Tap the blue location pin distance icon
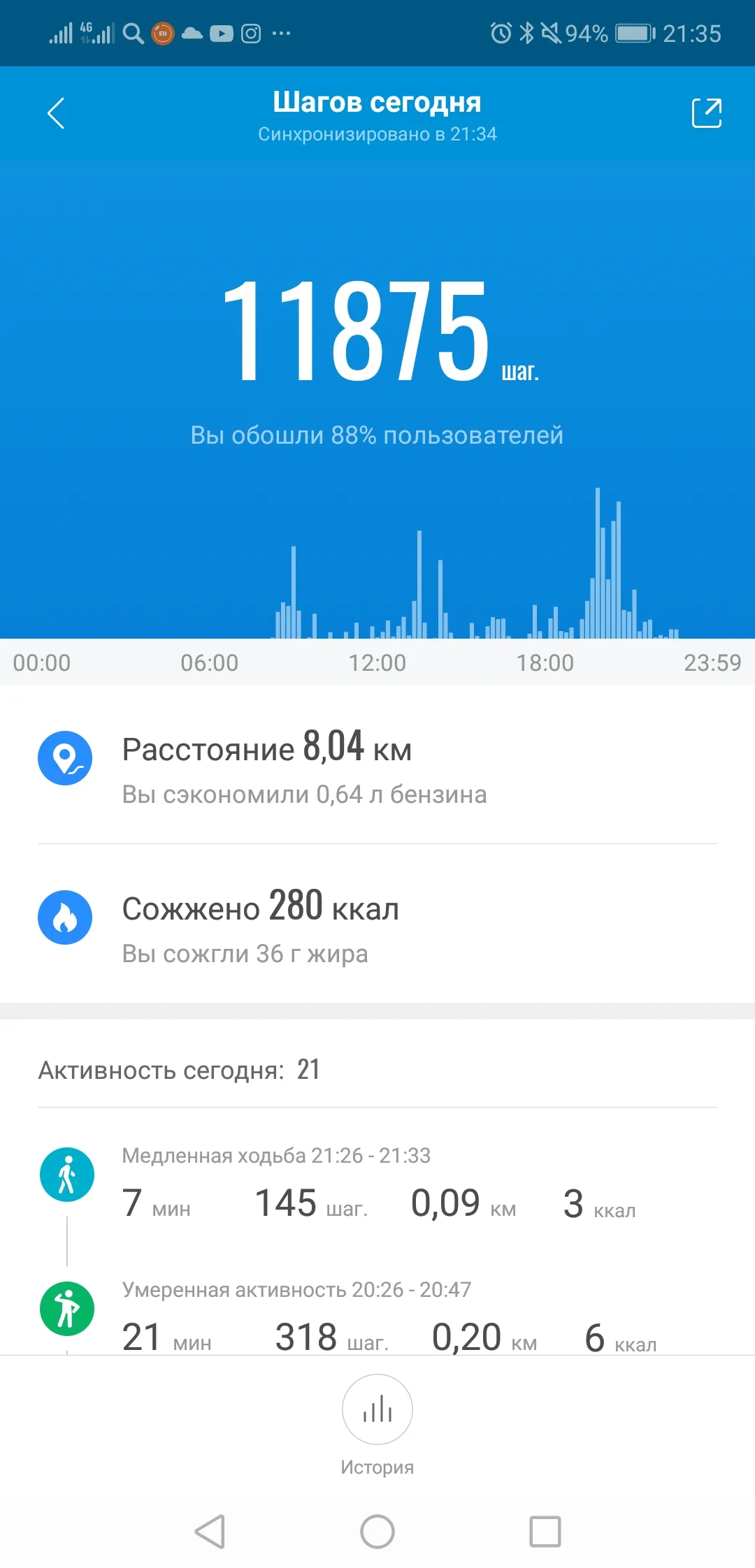This screenshot has height=1568, width=755. click(x=65, y=759)
